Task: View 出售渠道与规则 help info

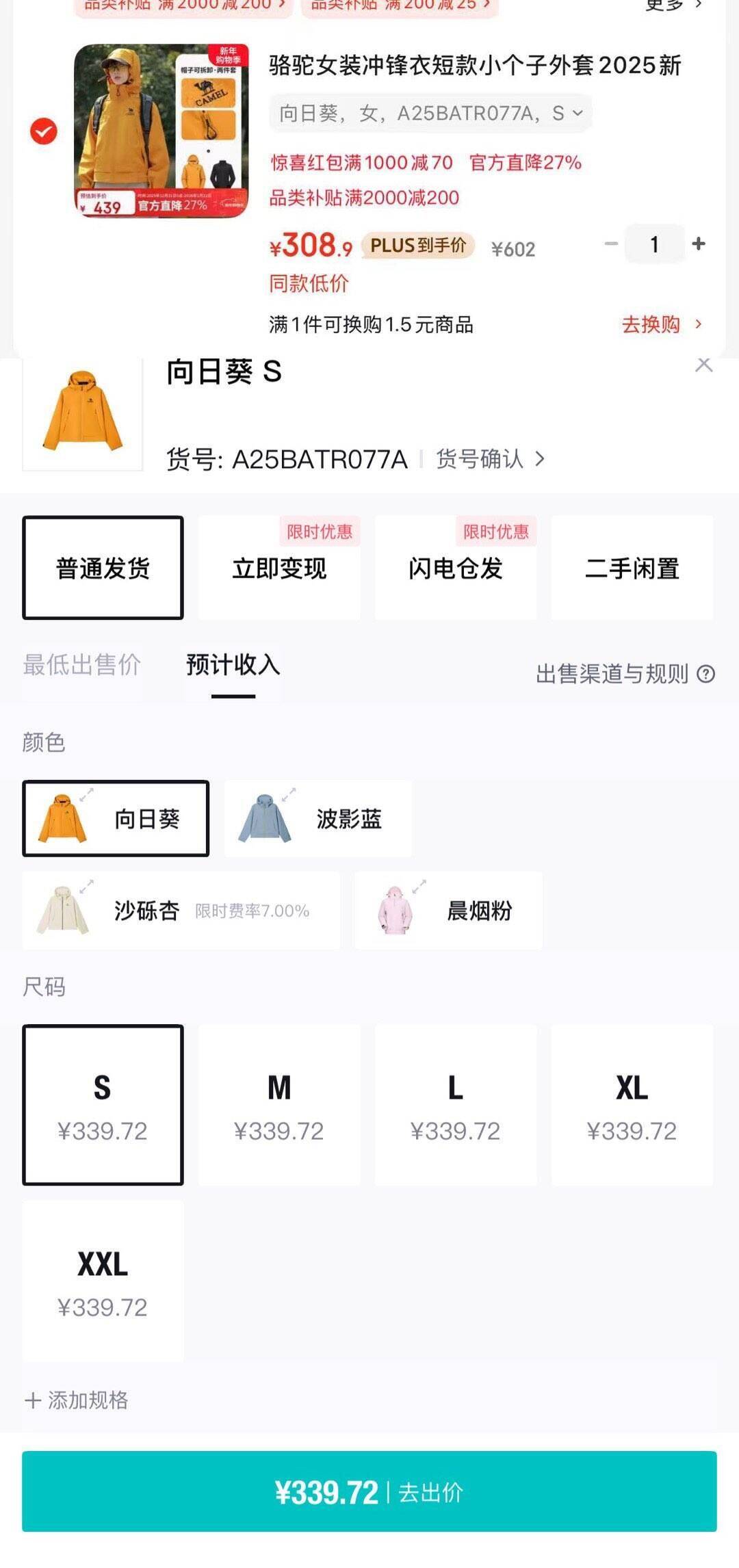Action: (625, 675)
